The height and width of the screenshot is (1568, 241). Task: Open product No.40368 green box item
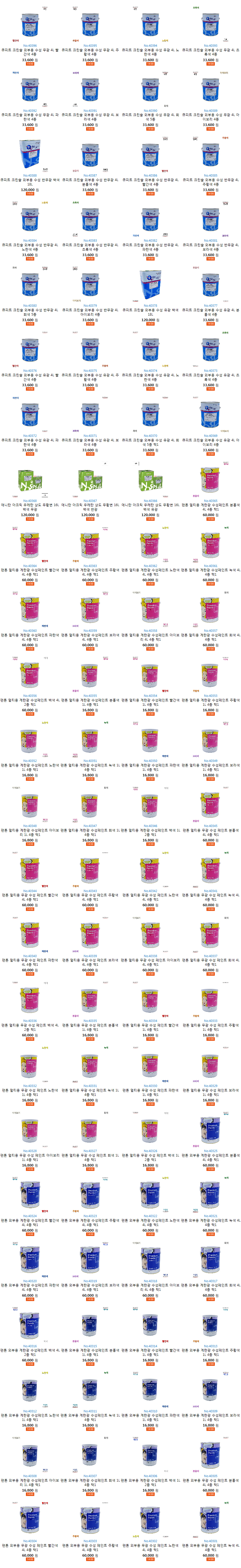pyautogui.click(x=30, y=480)
